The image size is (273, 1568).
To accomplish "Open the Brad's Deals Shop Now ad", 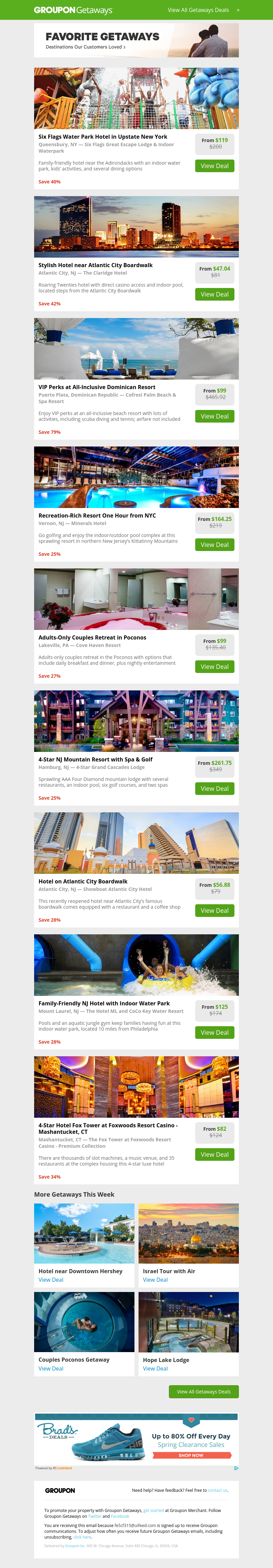I will coord(191,1455).
